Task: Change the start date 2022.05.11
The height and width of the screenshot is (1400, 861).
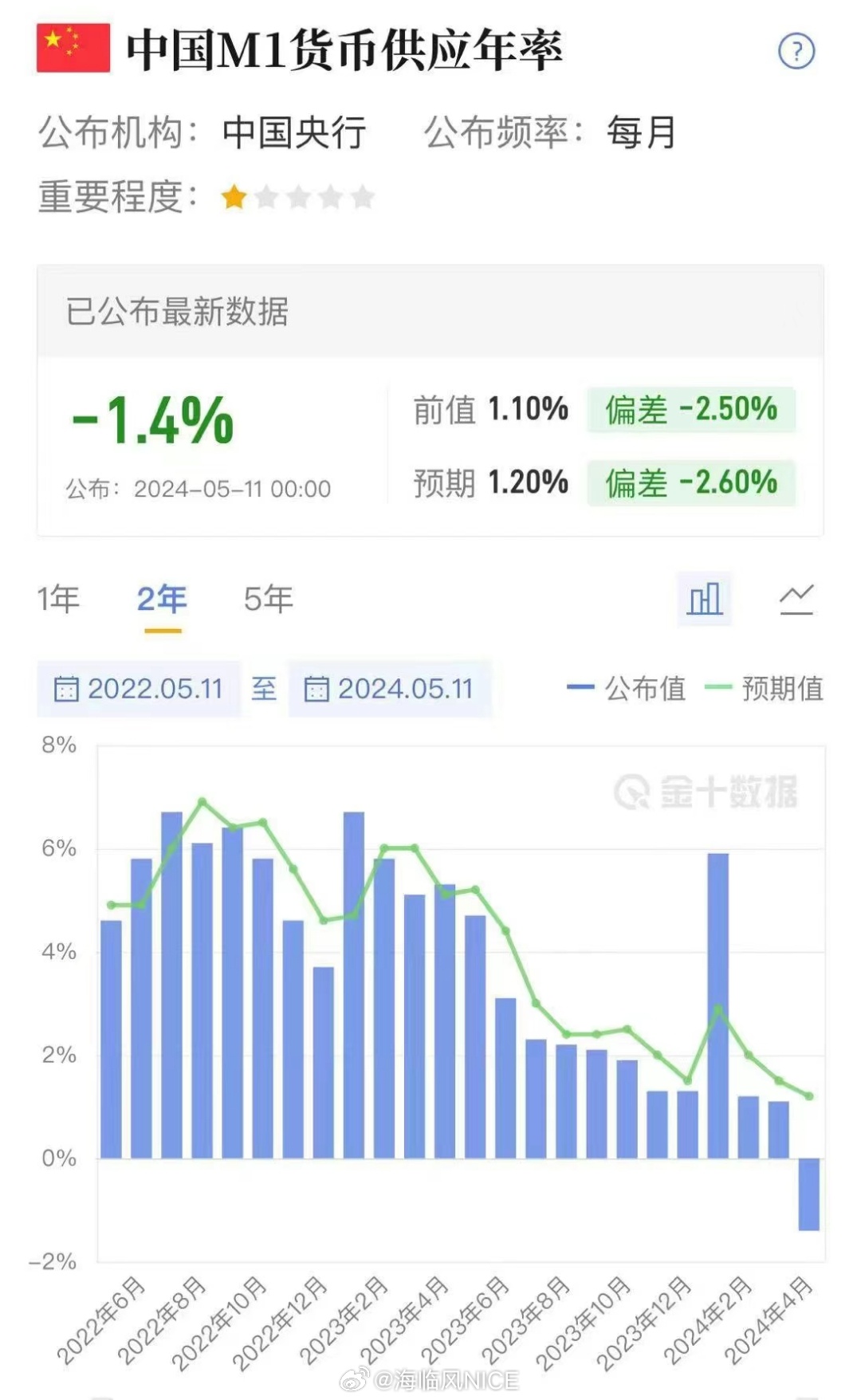Action: [x=139, y=689]
